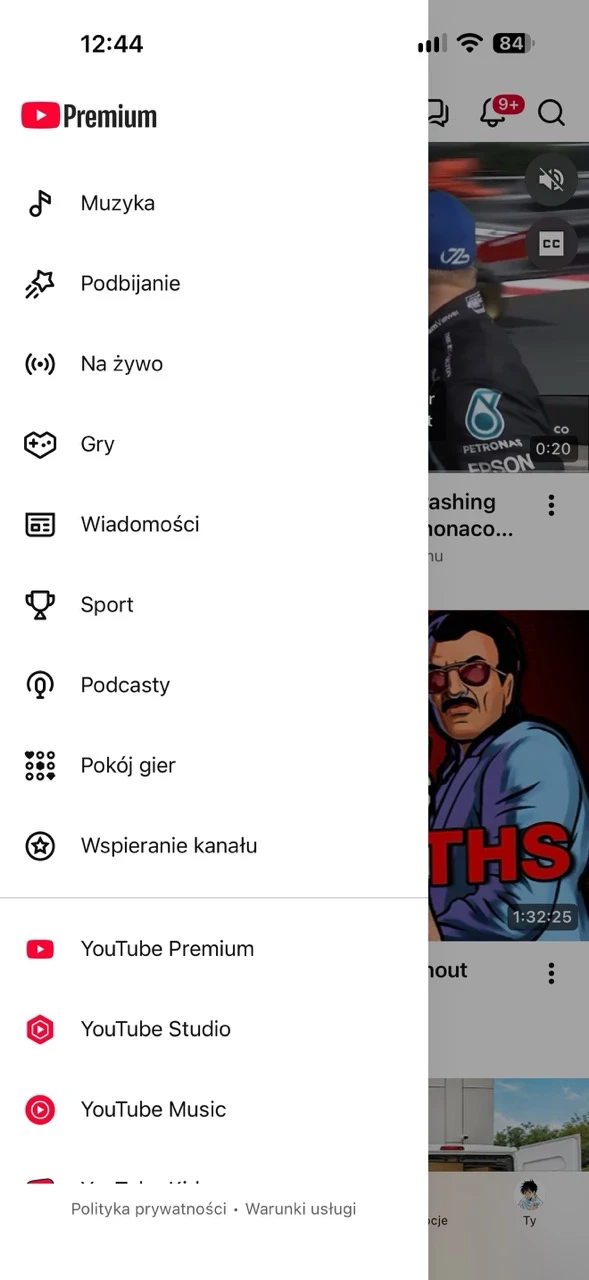
Task: Open Podbijanie from the drawer
Action: 214,283
